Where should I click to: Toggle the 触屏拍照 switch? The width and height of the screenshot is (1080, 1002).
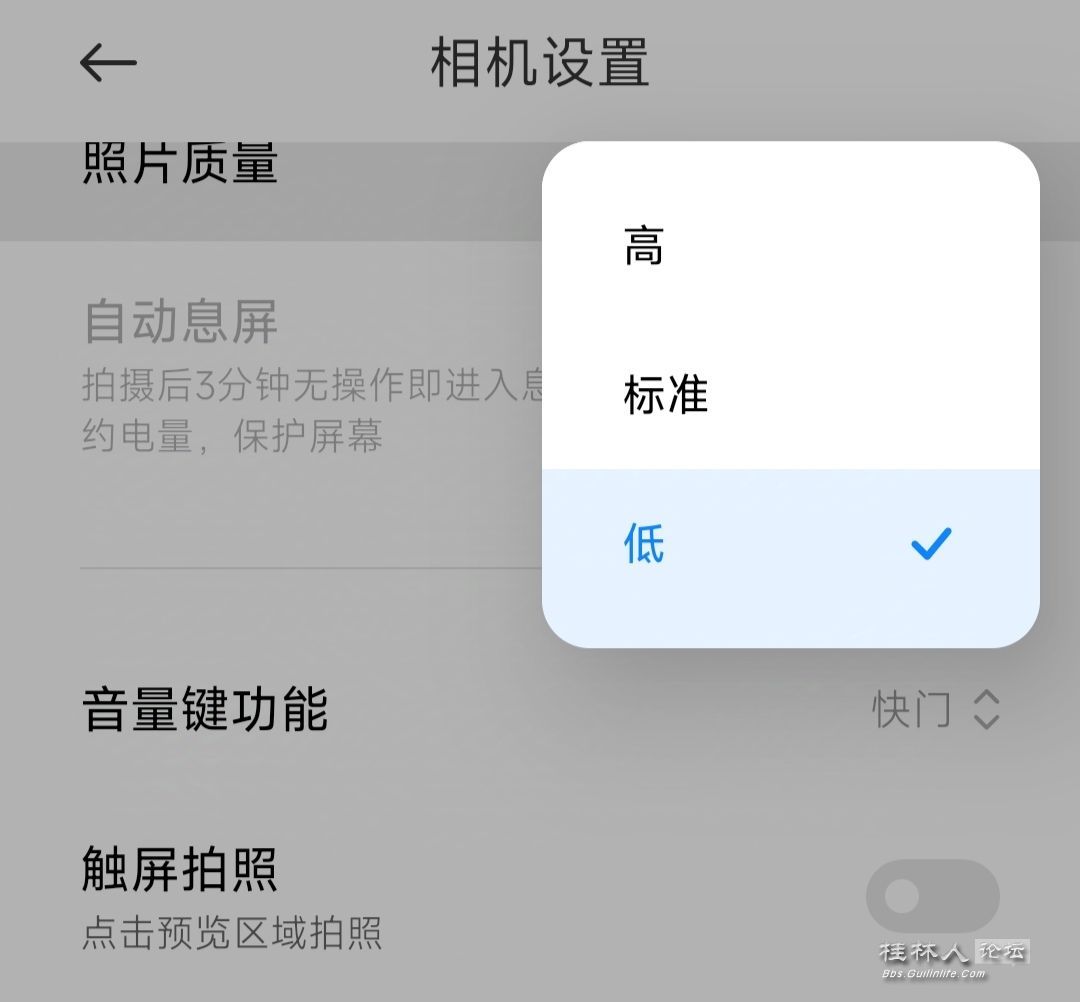pos(931,895)
